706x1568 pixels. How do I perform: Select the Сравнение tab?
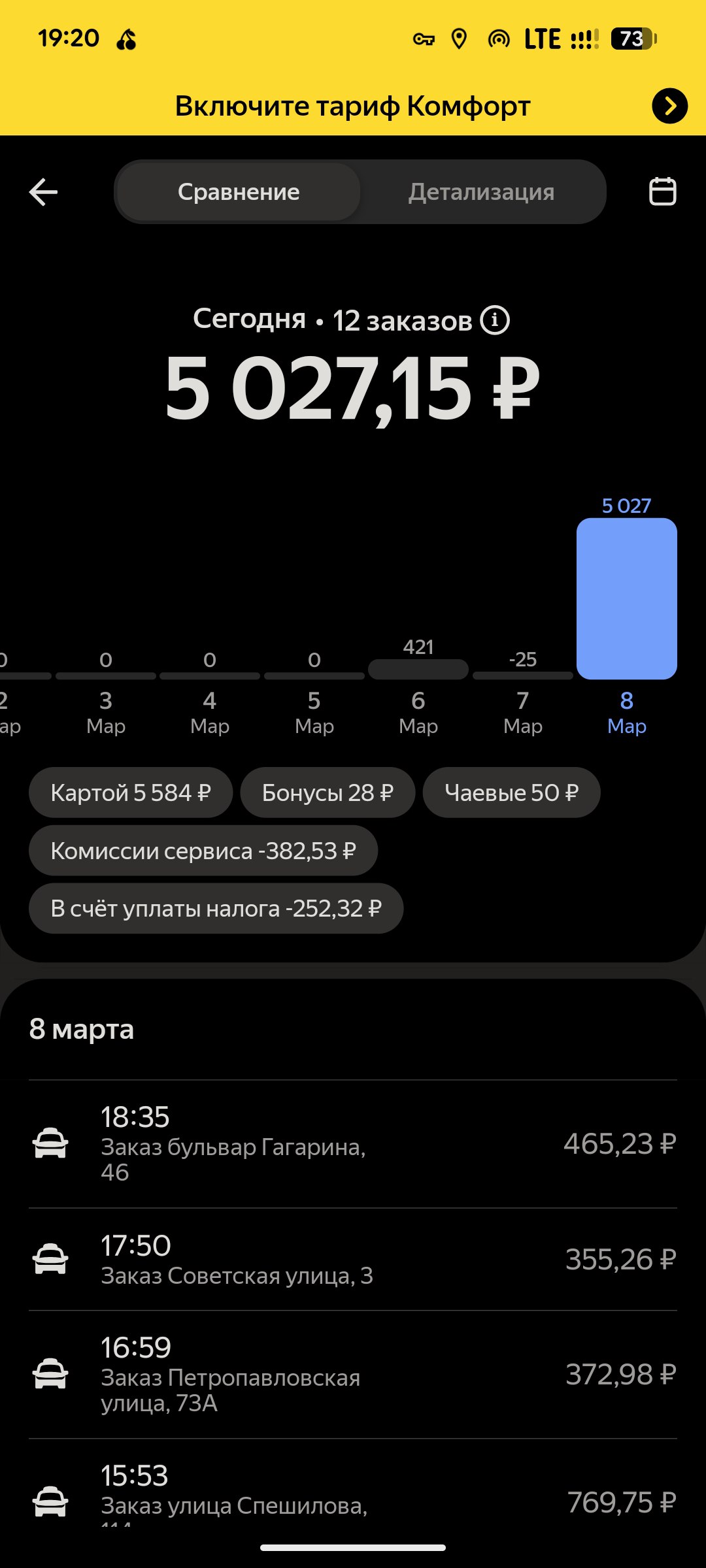239,192
